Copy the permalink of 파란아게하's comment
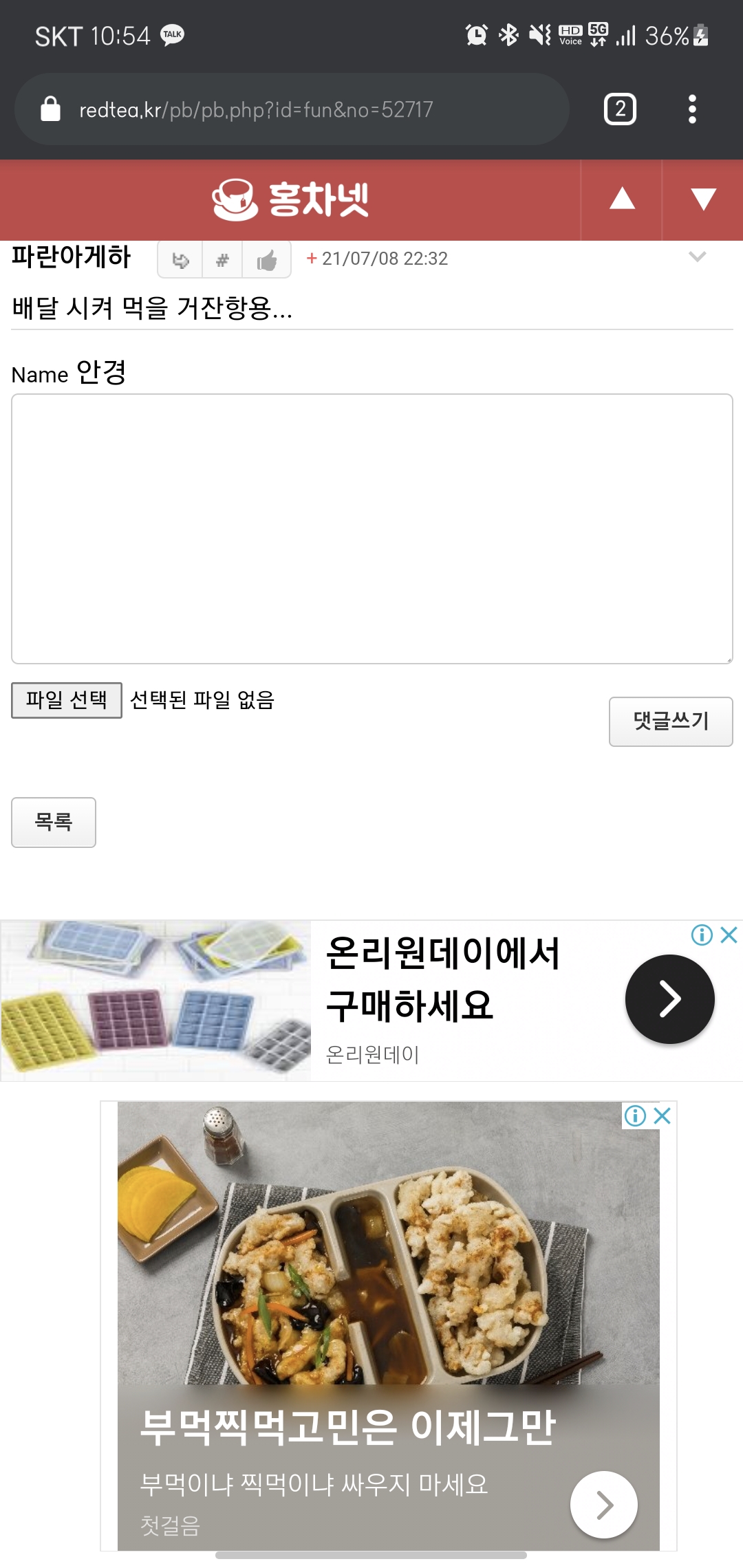 (222, 261)
